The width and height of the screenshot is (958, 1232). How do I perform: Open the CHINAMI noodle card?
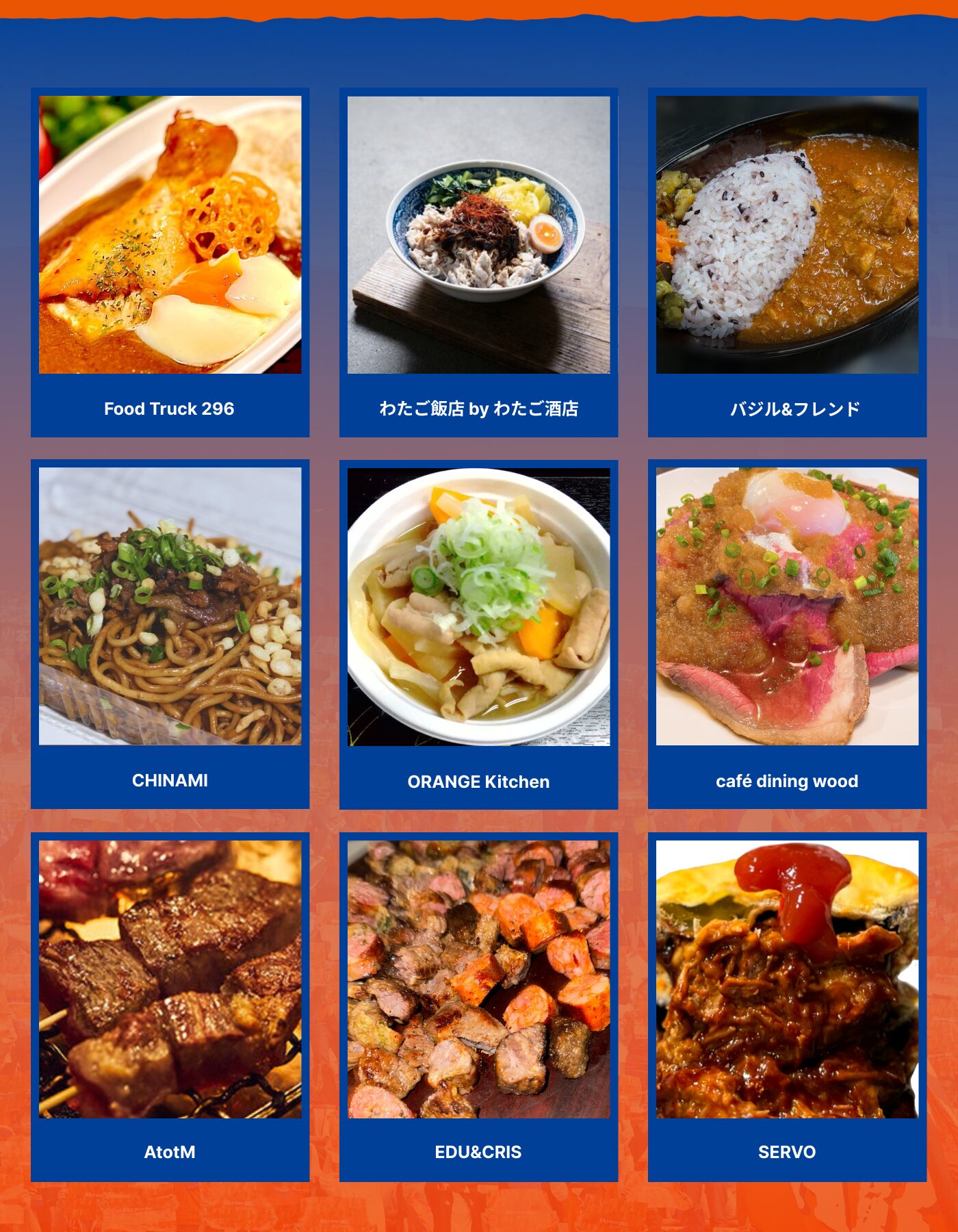170,634
